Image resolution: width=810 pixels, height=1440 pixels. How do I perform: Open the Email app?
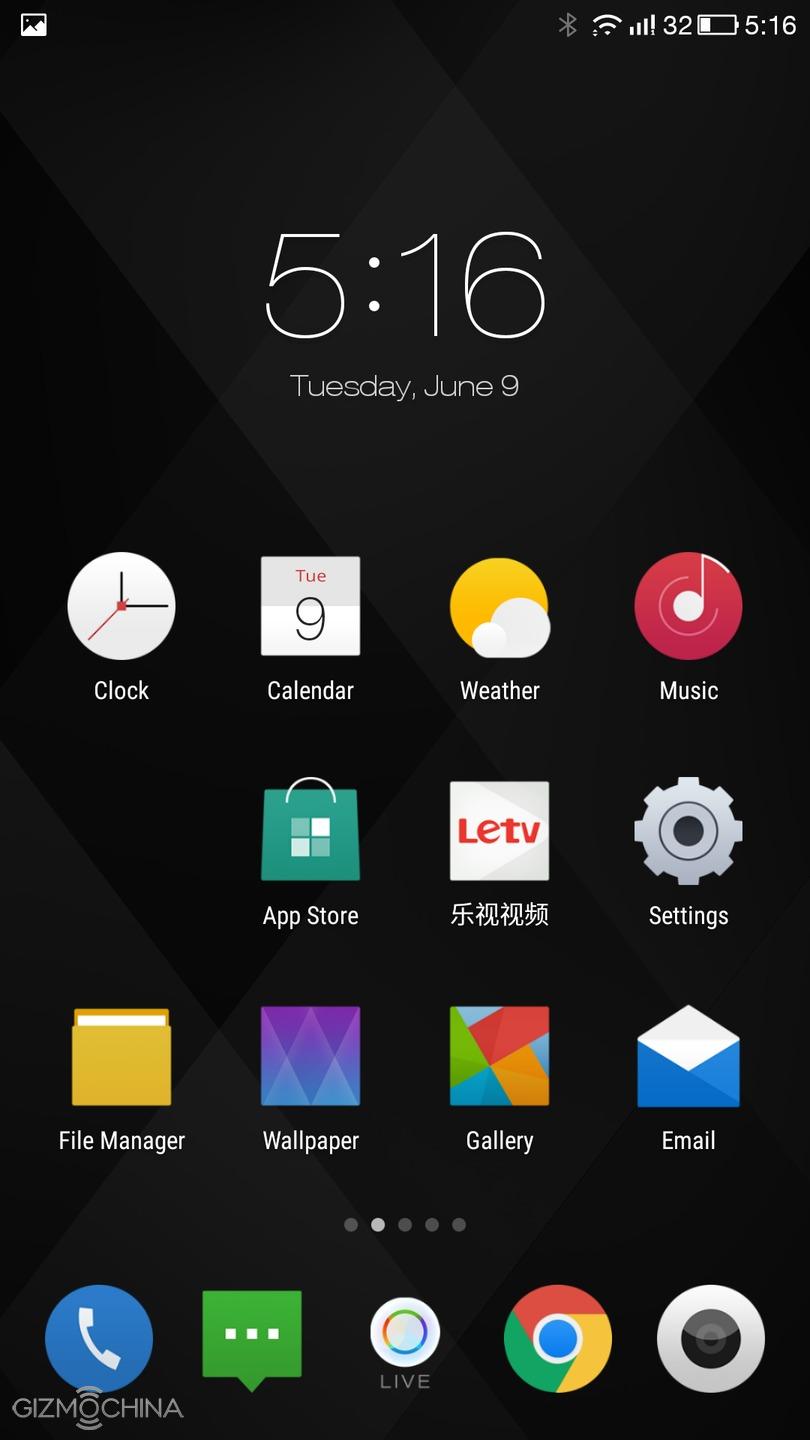pyautogui.click(x=688, y=1056)
